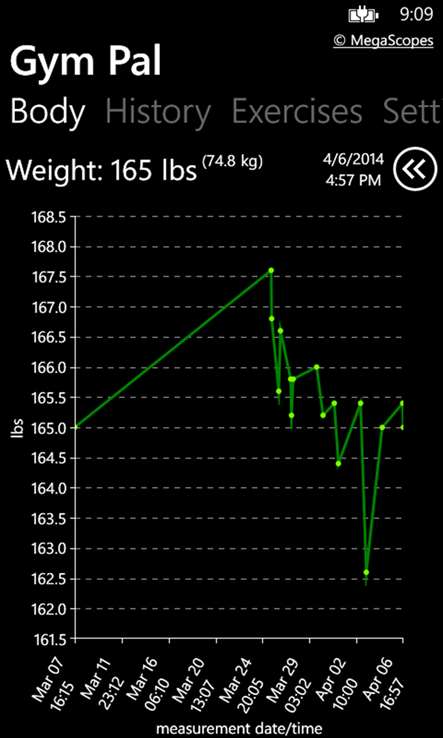Screen dimensions: 443x738
Task: Tap the double-arrow back button
Action: [416, 170]
